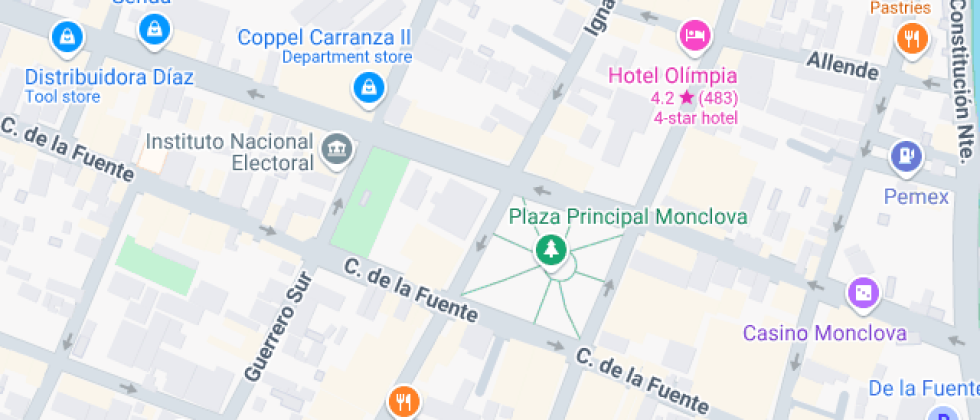The image size is (980, 420).
Task: Tap the shopping pin next to Distribuidora Díaz
Action: tap(155, 30)
